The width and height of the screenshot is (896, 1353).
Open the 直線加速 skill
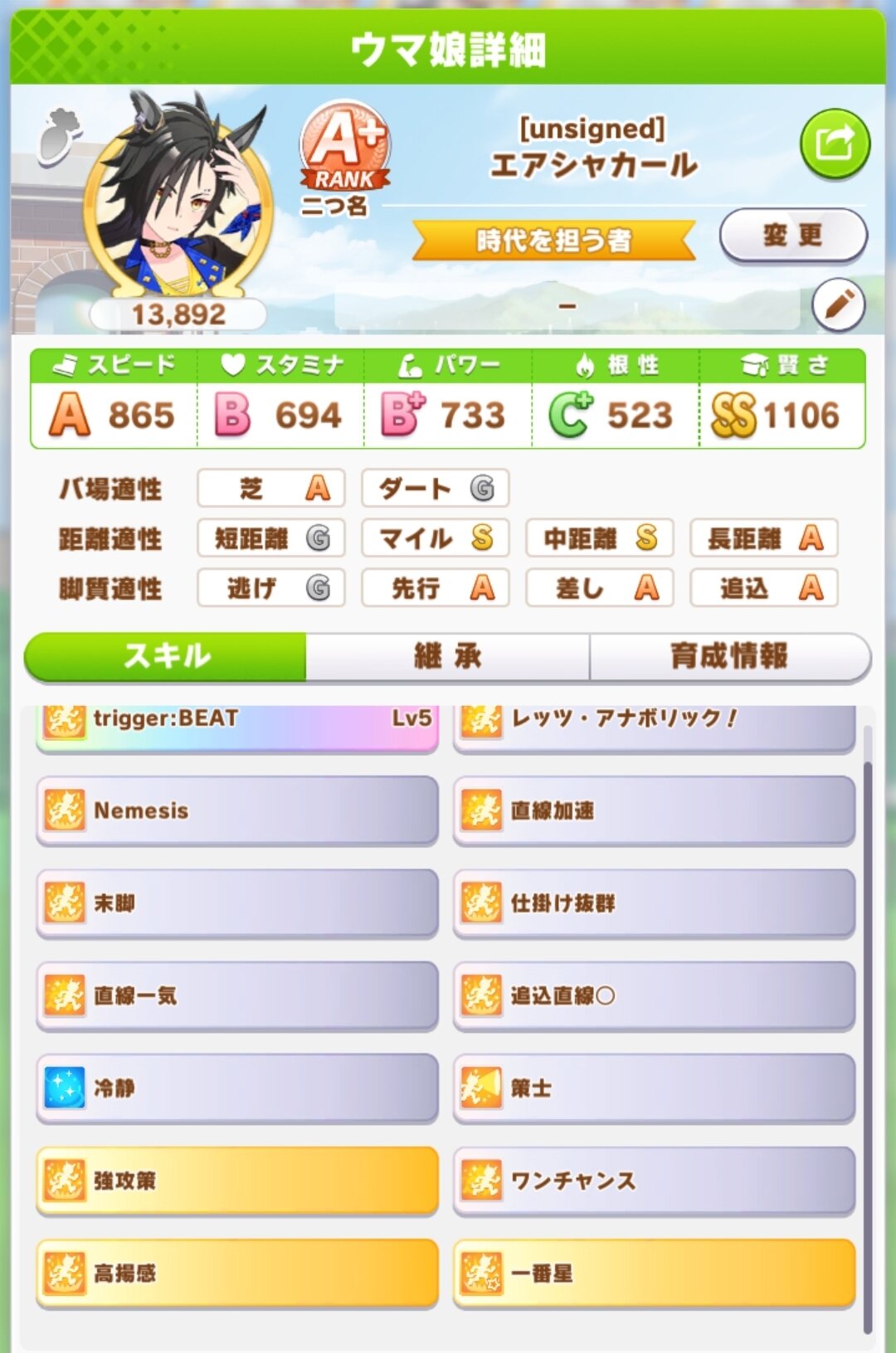click(x=654, y=810)
